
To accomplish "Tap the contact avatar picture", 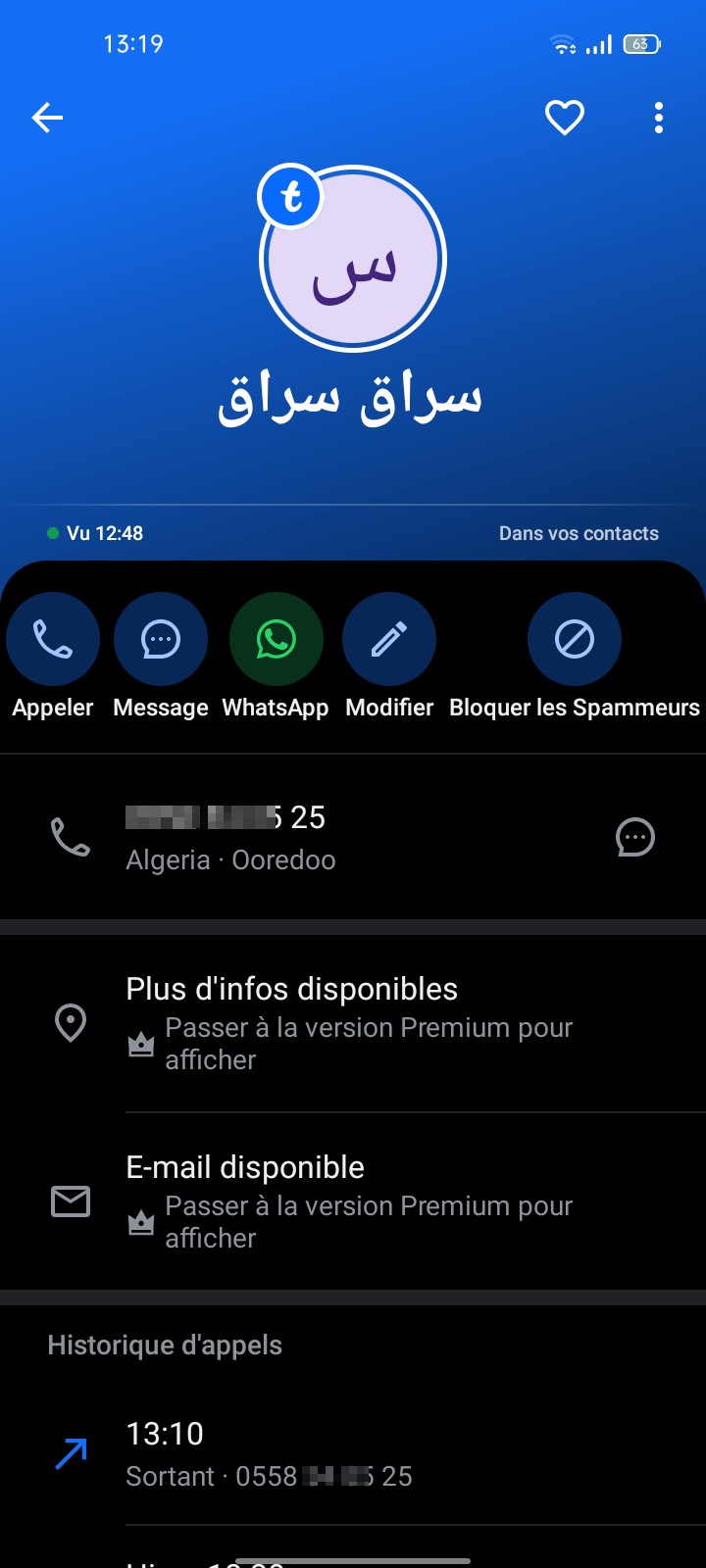I will click(353, 259).
